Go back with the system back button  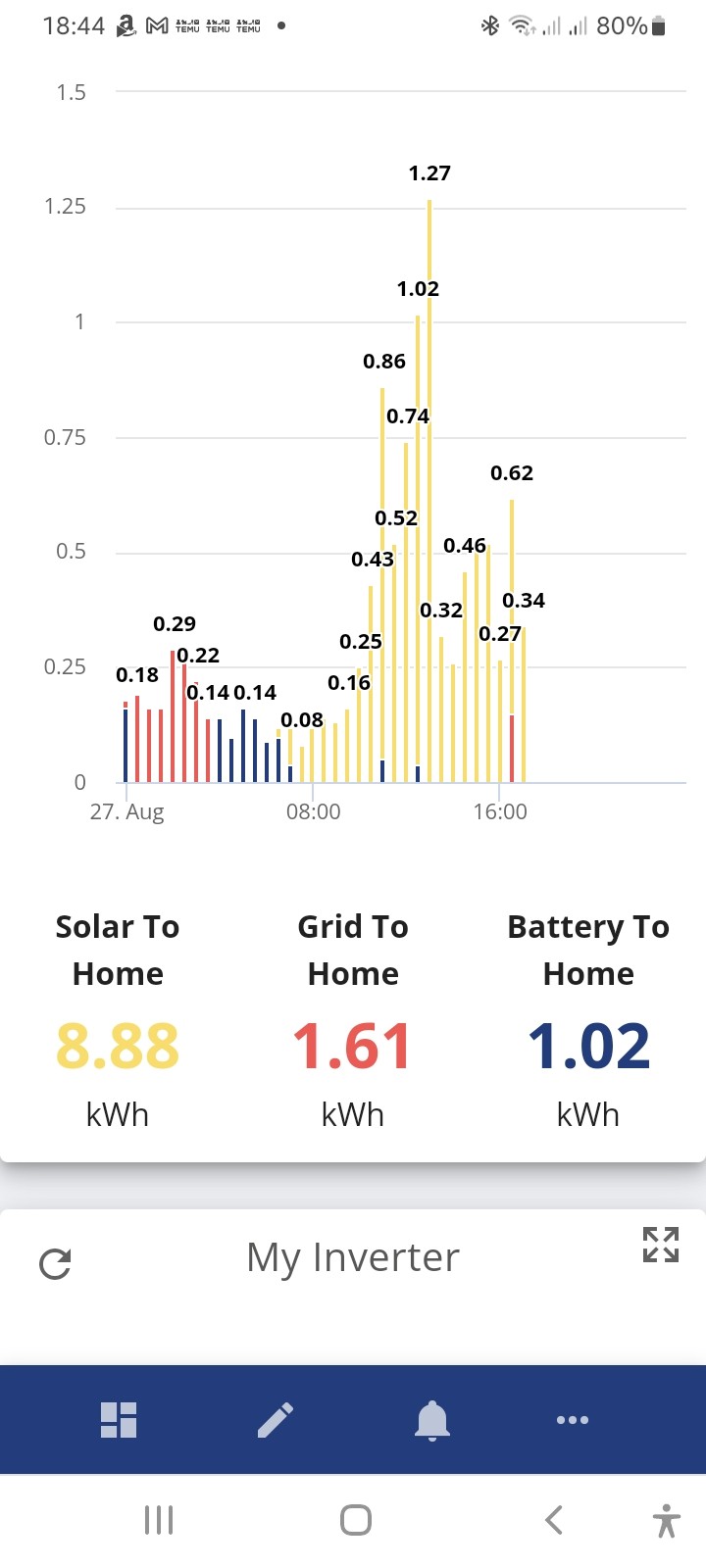[554, 1520]
